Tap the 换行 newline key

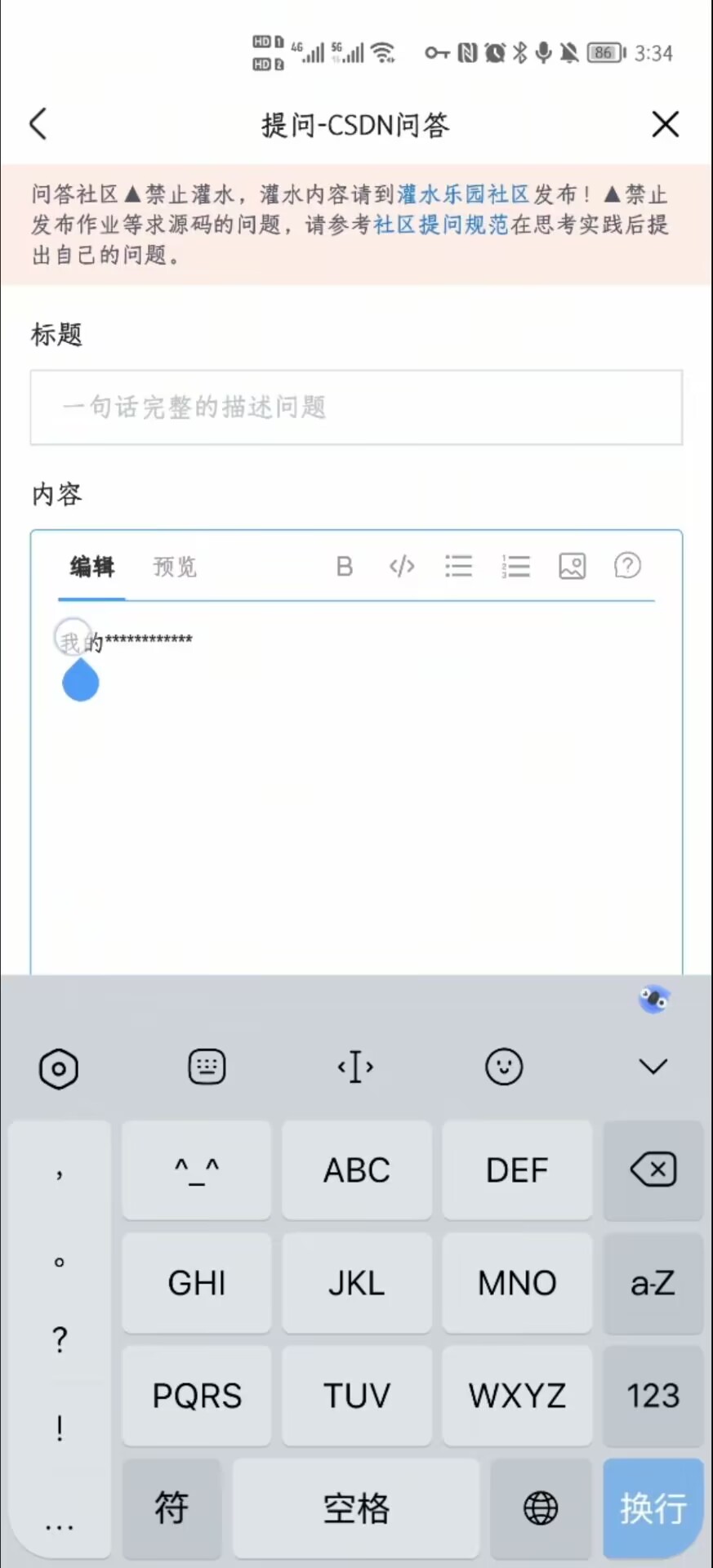tap(653, 1508)
